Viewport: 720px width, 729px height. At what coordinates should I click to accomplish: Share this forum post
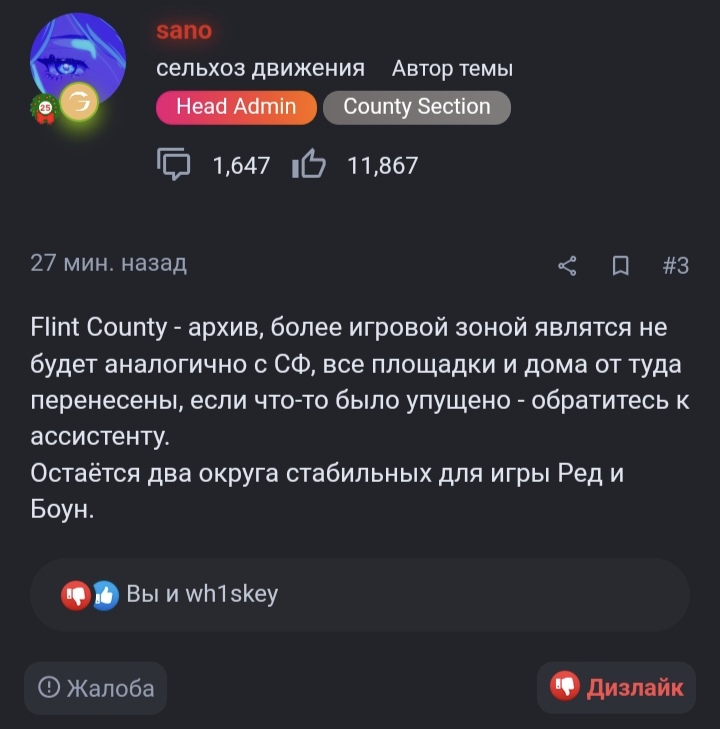(x=567, y=265)
